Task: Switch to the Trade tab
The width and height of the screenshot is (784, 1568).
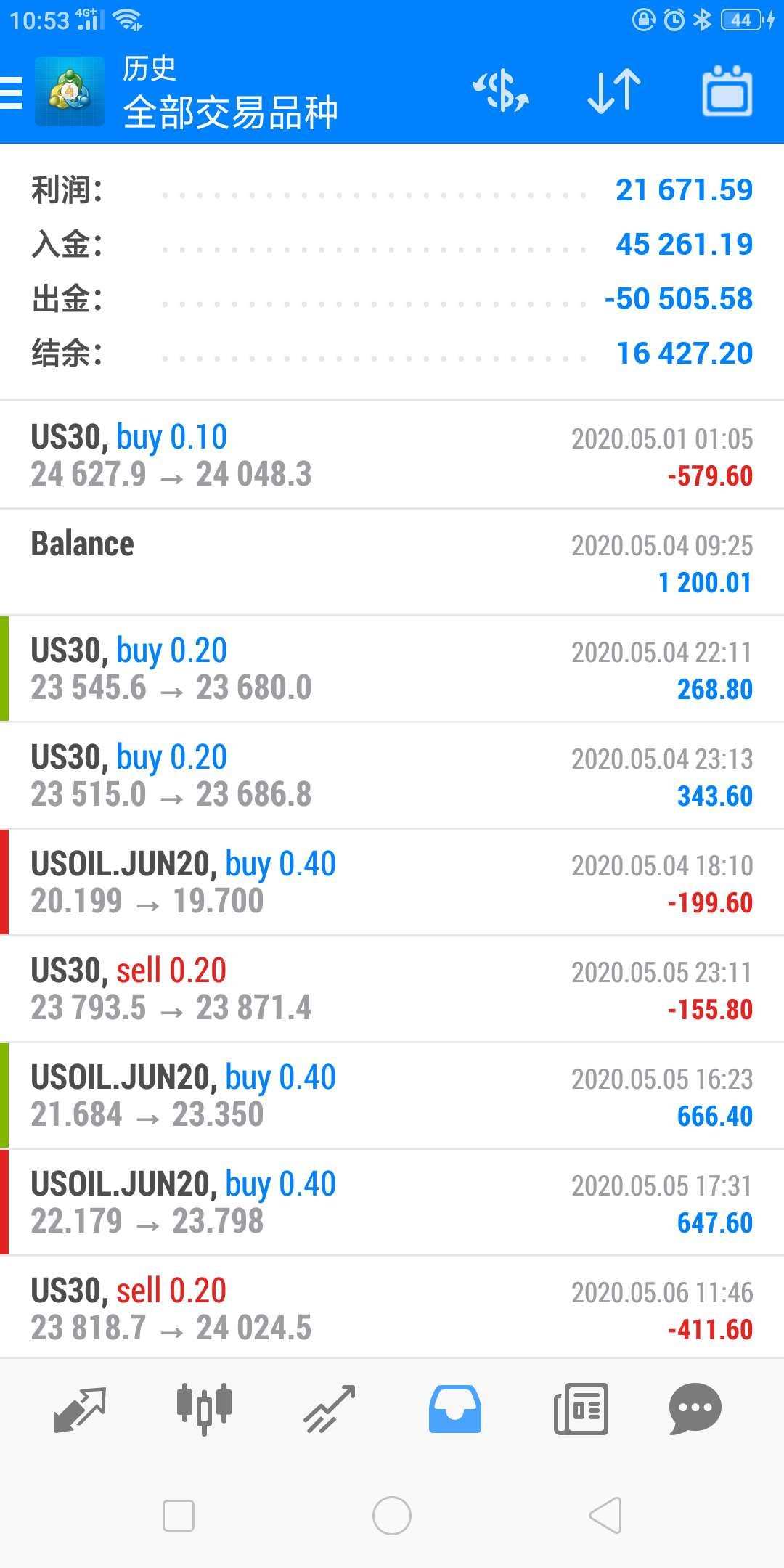Action: pyautogui.click(x=329, y=1409)
